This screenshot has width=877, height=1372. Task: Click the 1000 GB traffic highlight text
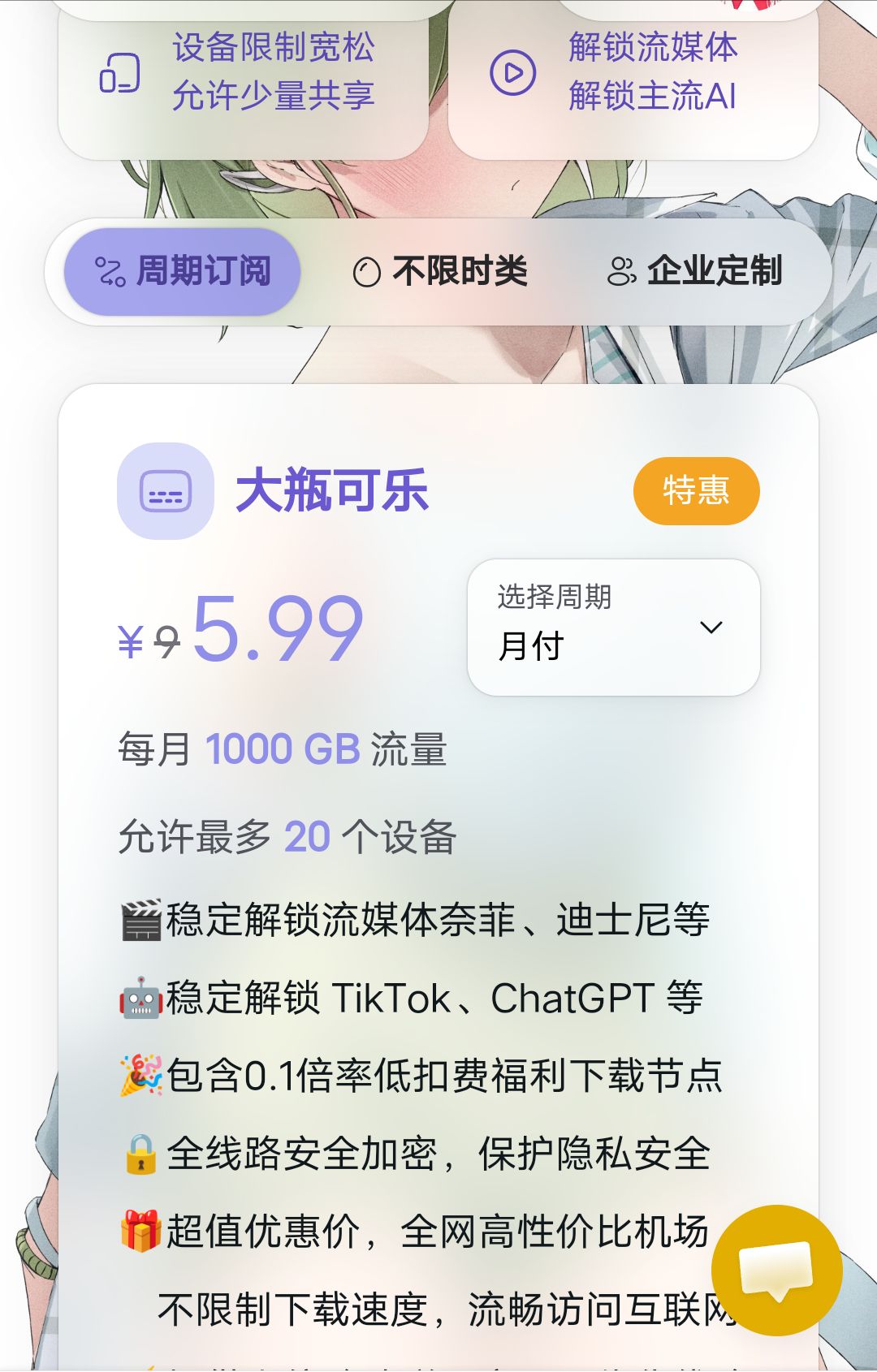(x=280, y=747)
